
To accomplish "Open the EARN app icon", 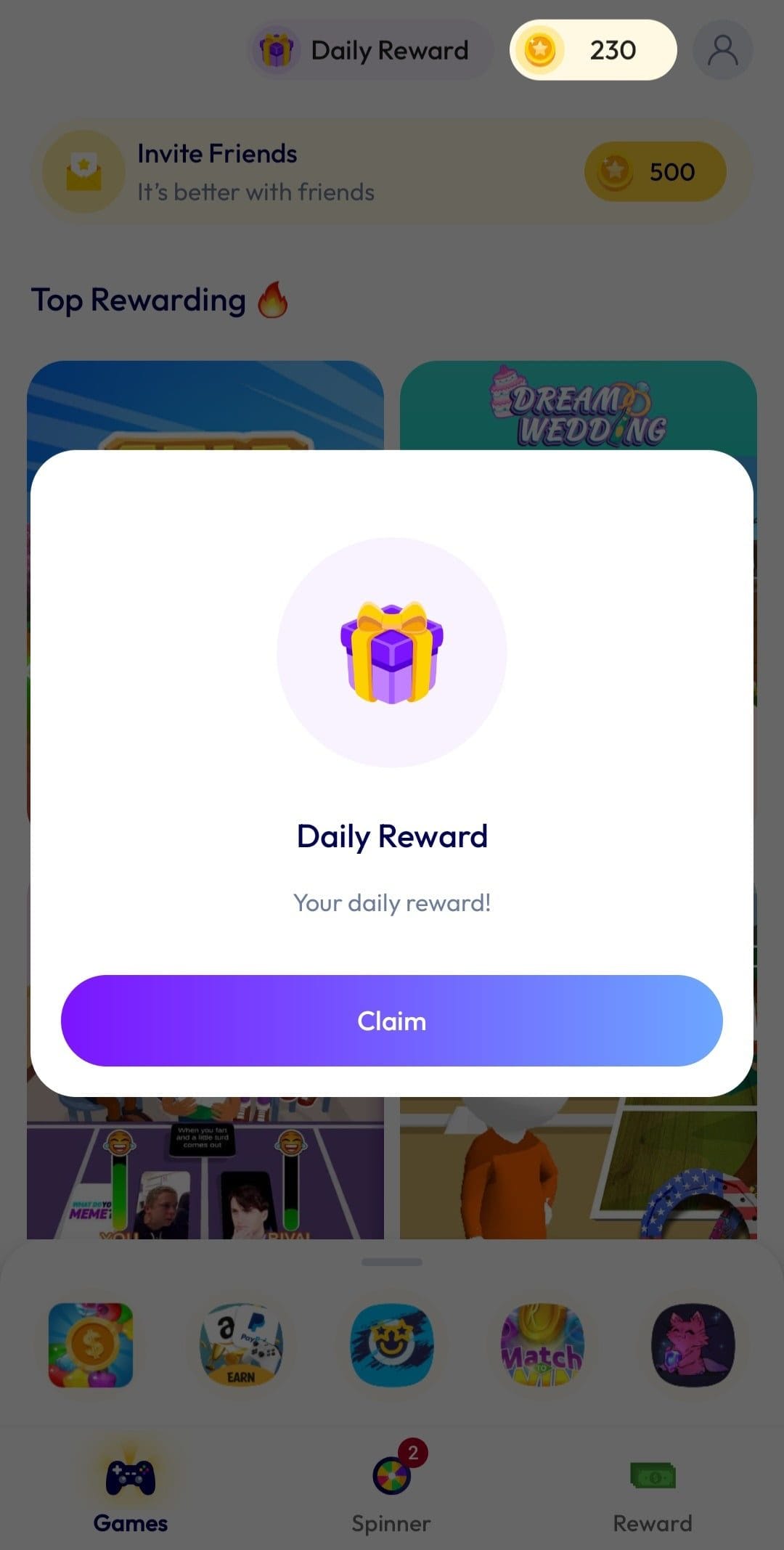I will tap(241, 1345).
